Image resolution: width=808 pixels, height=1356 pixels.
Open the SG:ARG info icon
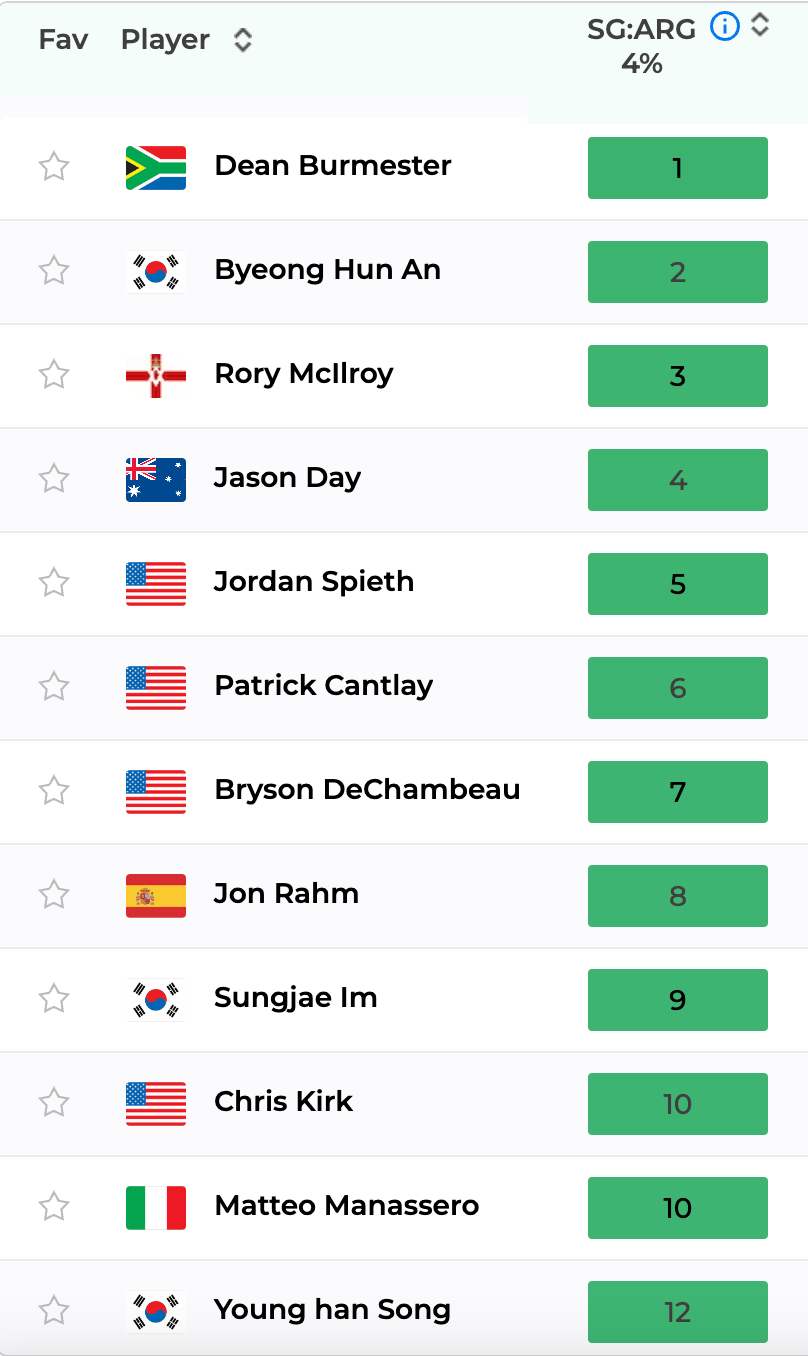coord(724,27)
